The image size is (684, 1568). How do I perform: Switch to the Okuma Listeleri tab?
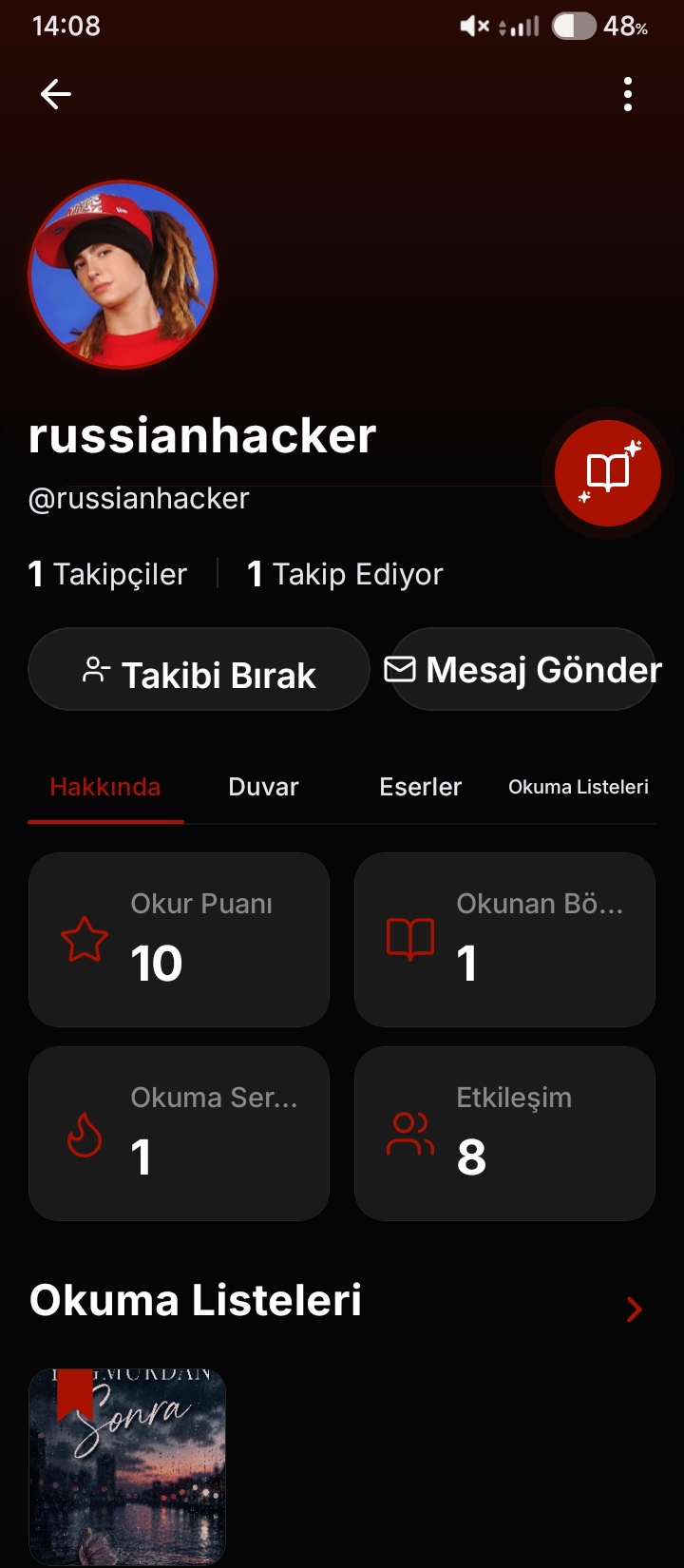coord(579,787)
